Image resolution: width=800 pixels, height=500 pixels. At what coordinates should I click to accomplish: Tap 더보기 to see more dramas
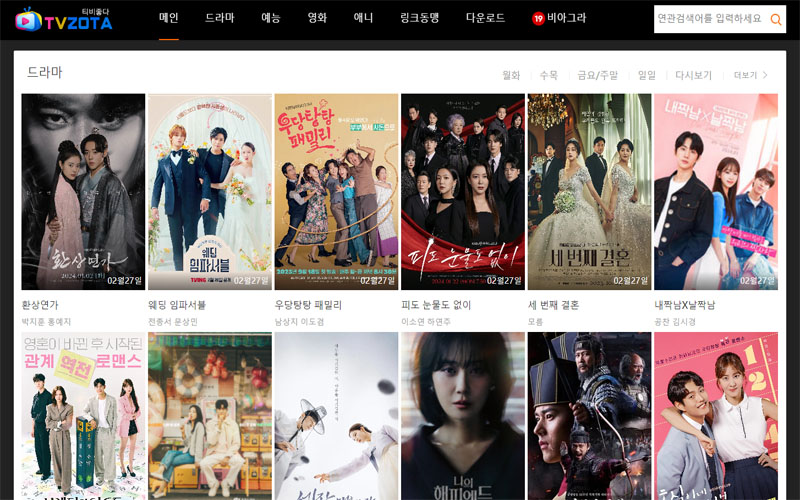(x=750, y=75)
